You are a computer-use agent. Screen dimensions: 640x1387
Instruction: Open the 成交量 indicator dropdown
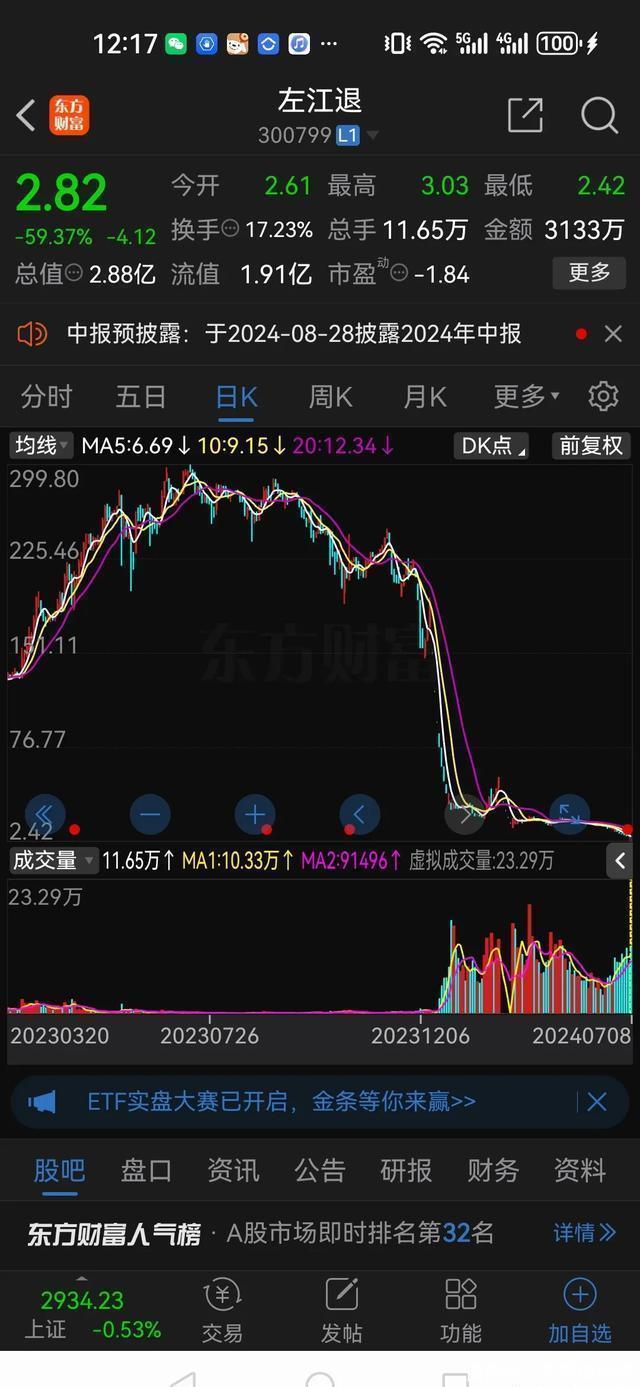[x=53, y=860]
